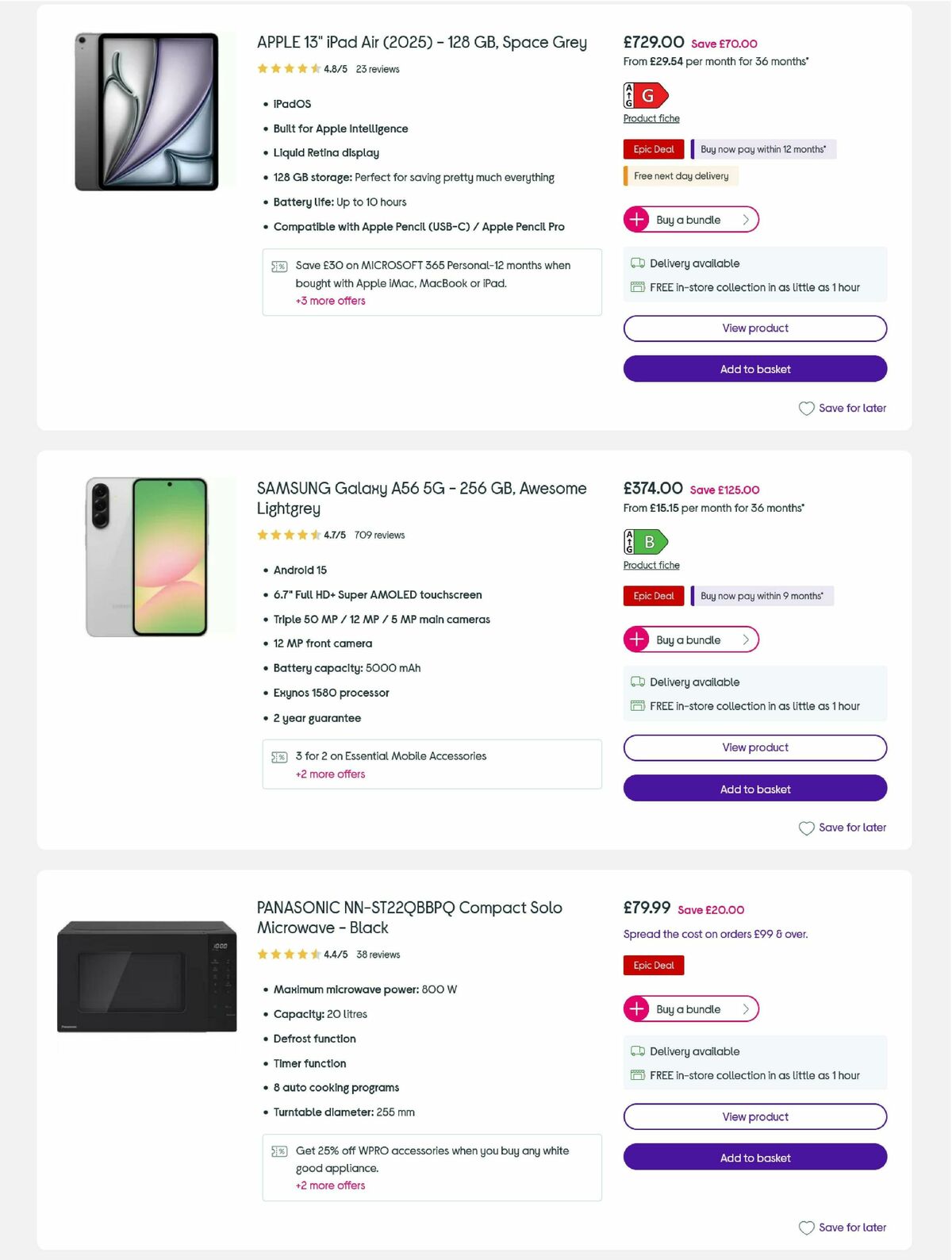
Task: Click the heart icon to save the Panasonic microwave
Action: [x=806, y=1227]
